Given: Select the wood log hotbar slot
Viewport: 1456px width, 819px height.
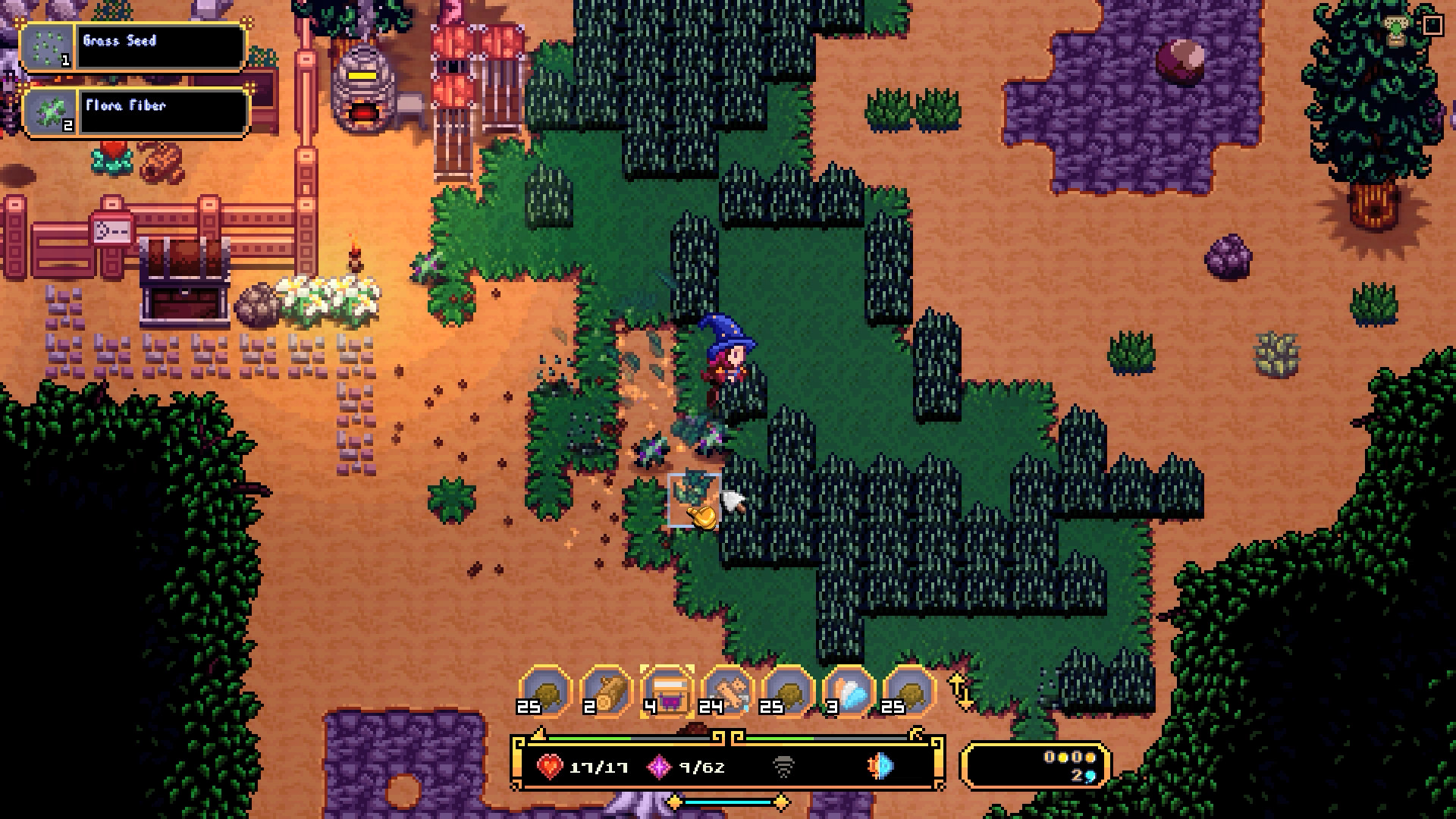Looking at the screenshot, I should [607, 692].
